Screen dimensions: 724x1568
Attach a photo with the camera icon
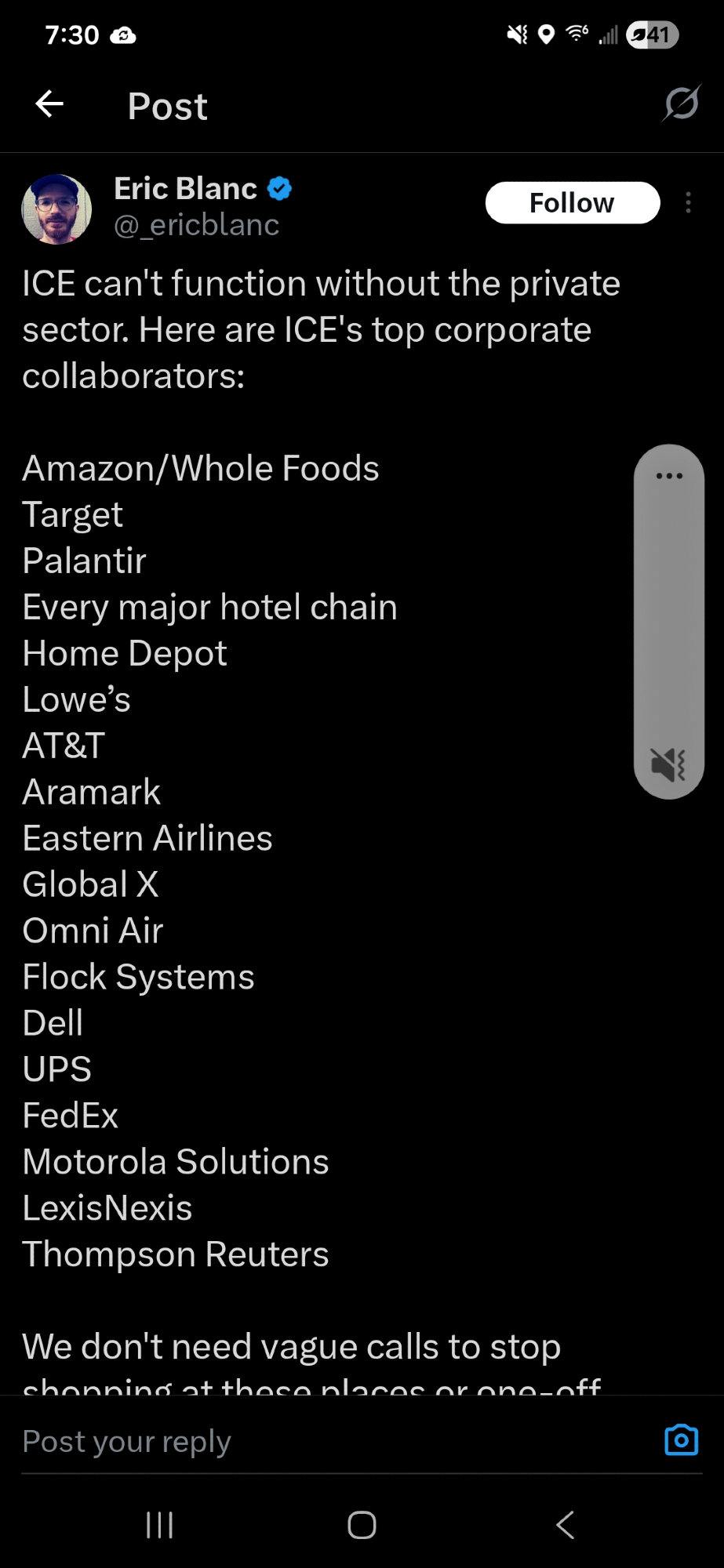point(681,1440)
